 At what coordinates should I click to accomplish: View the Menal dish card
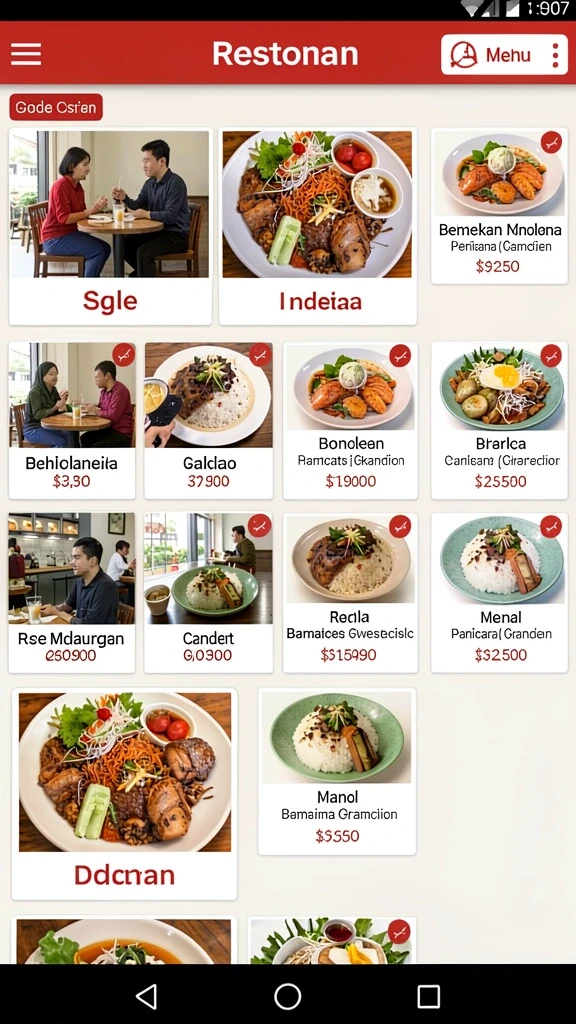coord(499,592)
